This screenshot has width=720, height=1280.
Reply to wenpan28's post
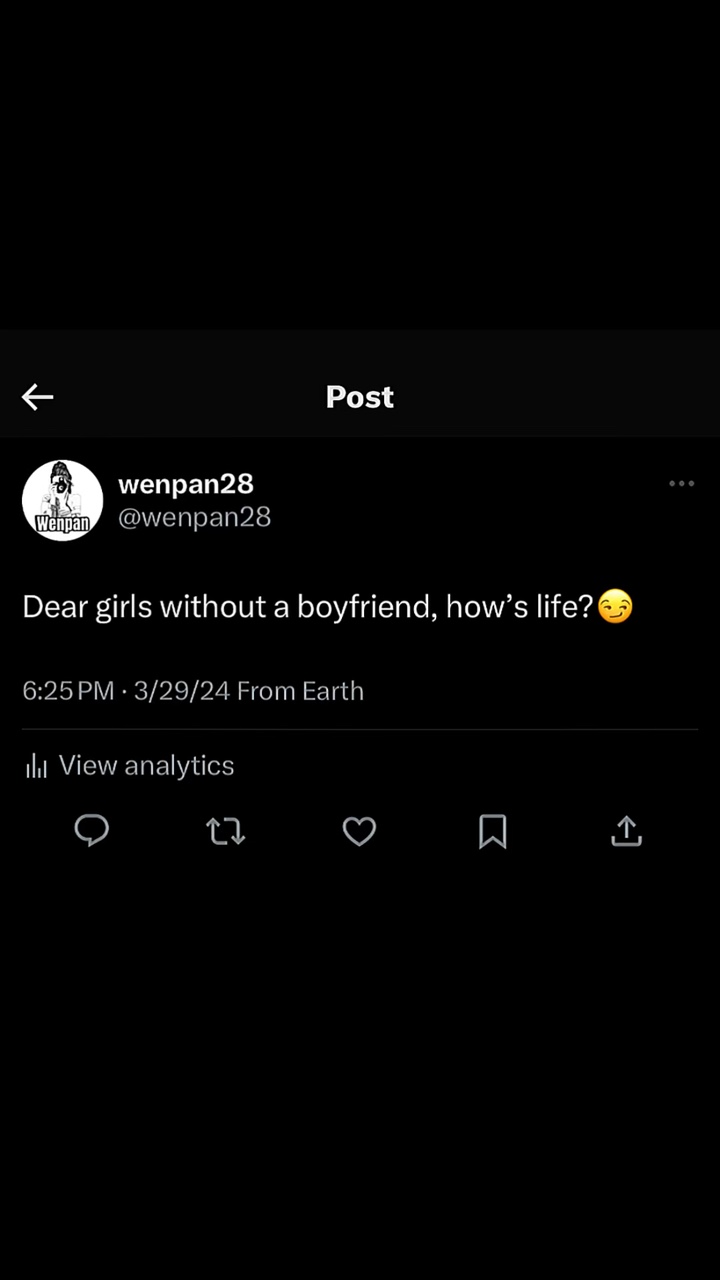(92, 830)
